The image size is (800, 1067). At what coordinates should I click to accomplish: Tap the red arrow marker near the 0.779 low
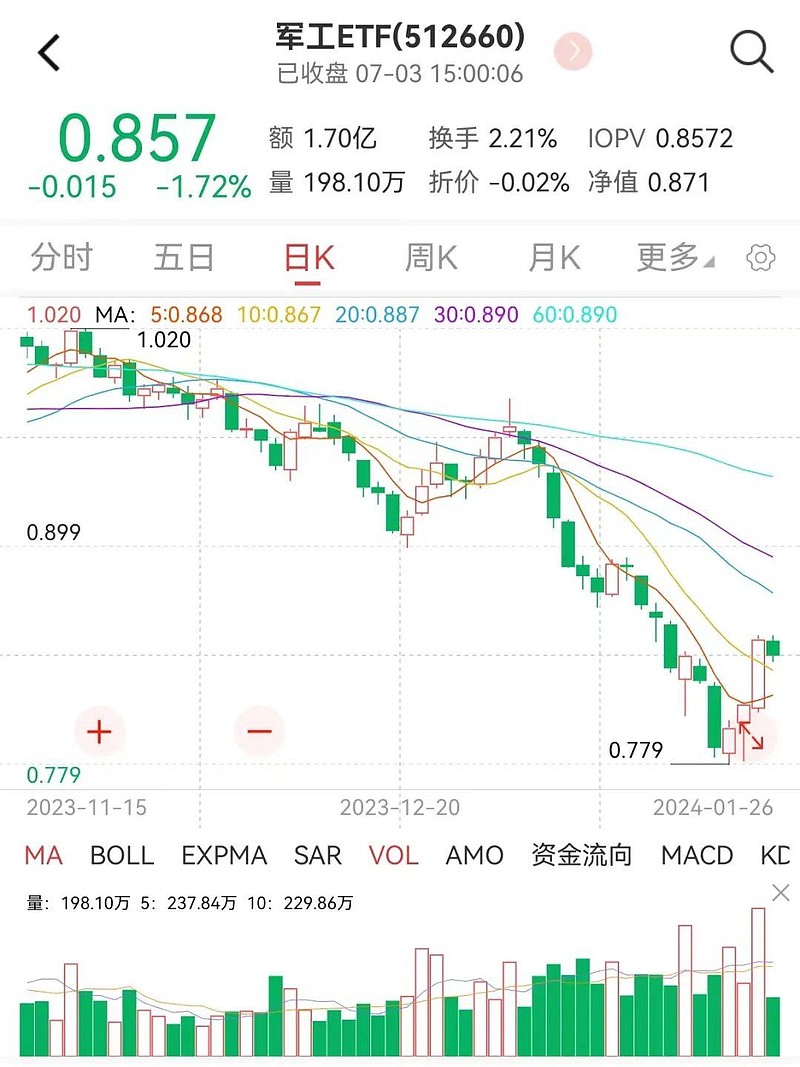coord(753,735)
